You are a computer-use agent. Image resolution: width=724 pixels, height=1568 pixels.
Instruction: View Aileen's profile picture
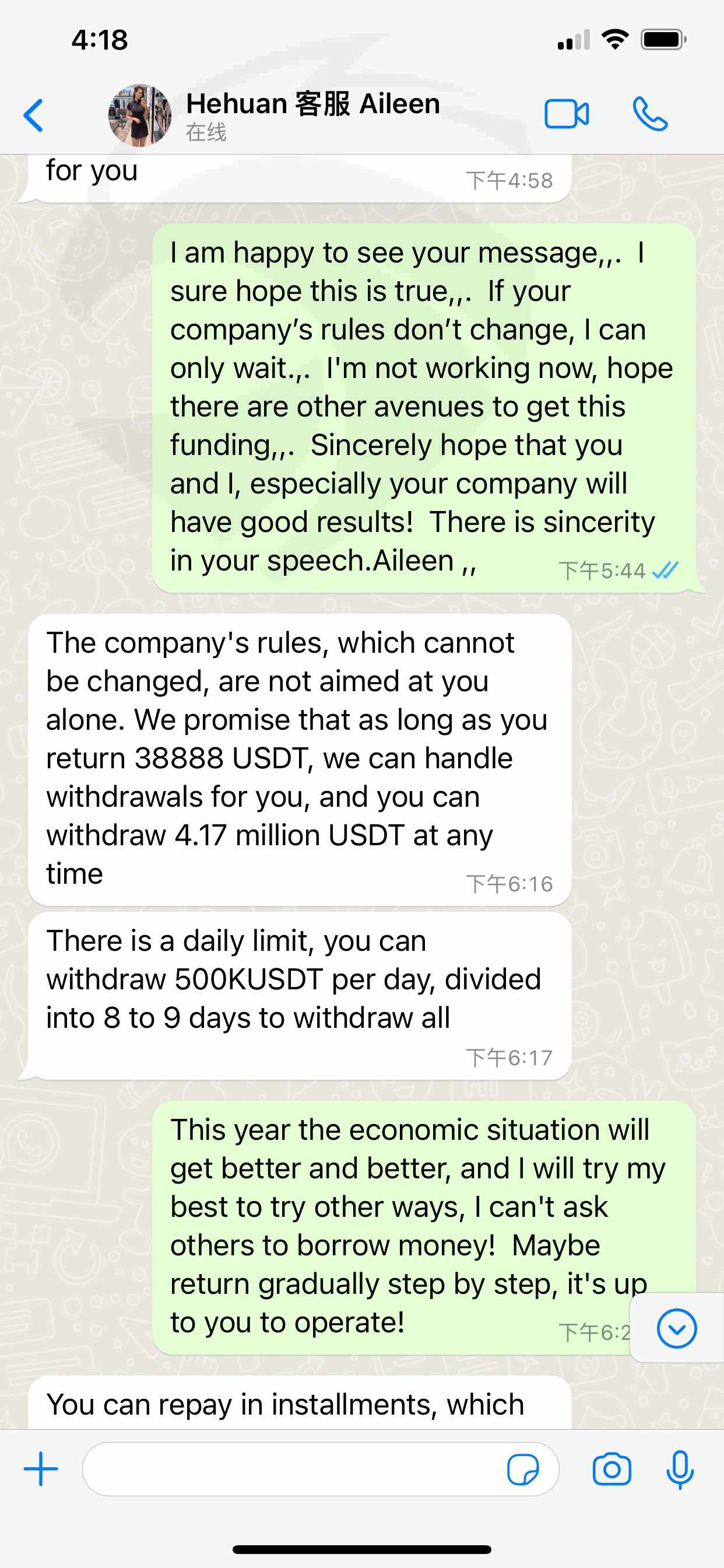pyautogui.click(x=140, y=115)
